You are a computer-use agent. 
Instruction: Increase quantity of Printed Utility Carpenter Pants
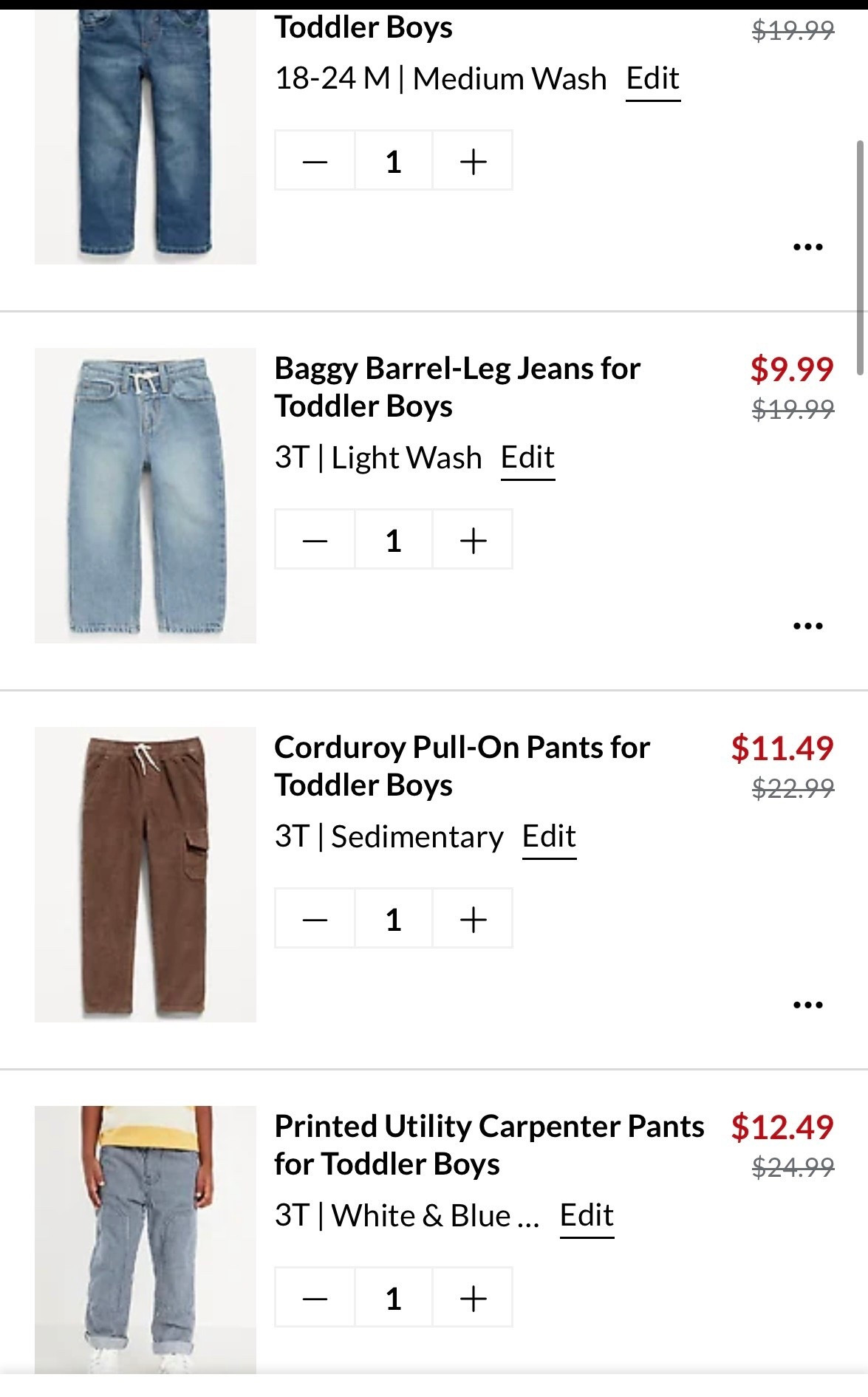point(472,1298)
